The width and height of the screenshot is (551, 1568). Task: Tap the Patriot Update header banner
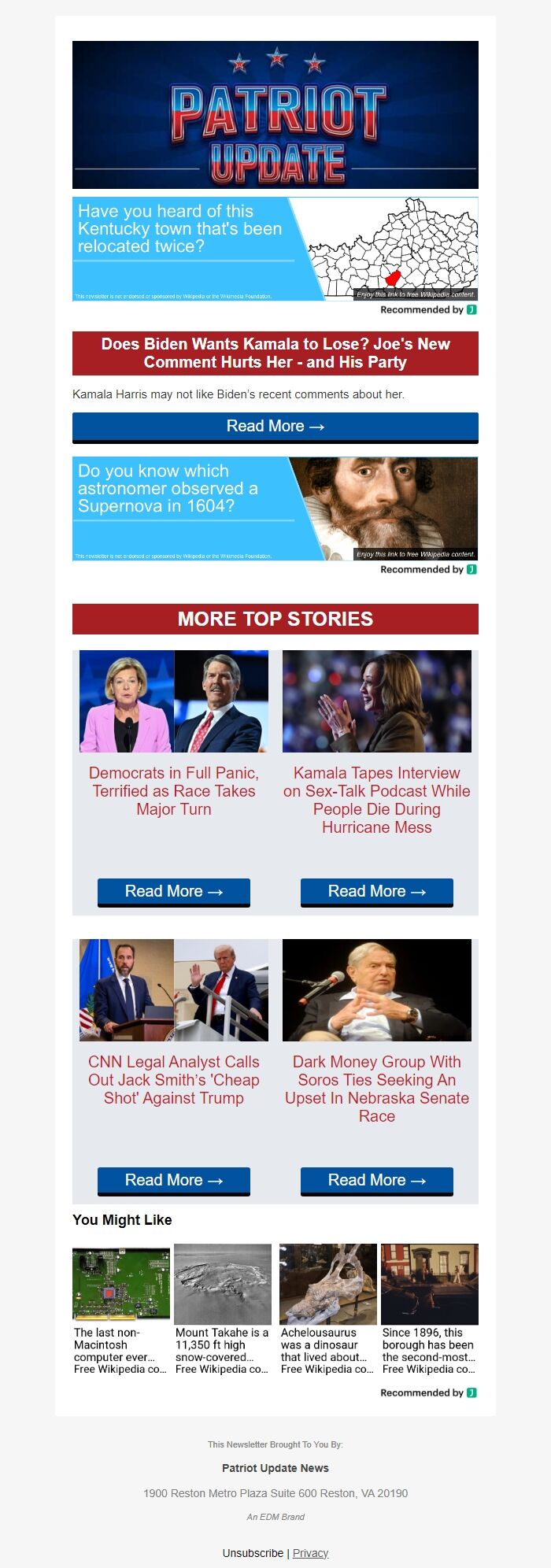[x=275, y=115]
